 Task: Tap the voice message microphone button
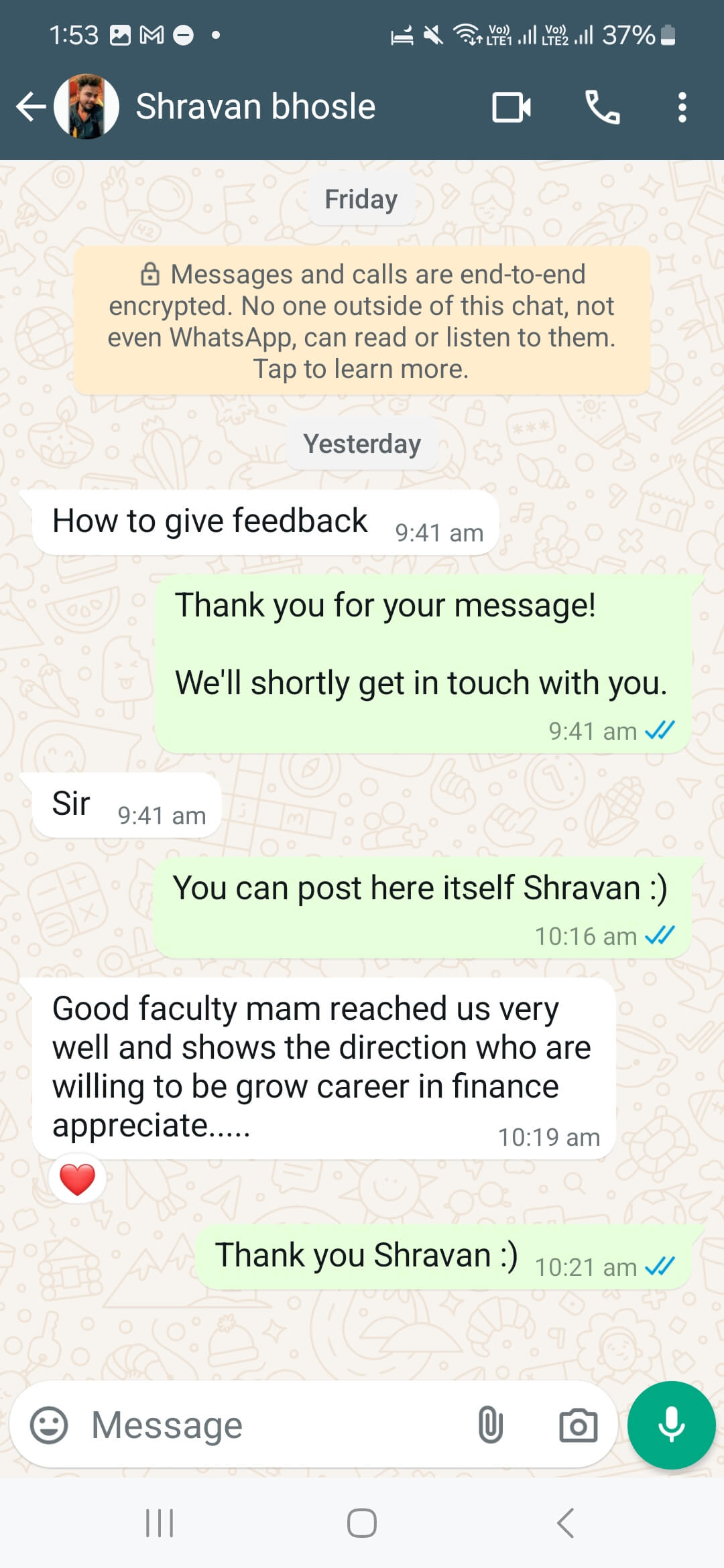coord(671,1425)
